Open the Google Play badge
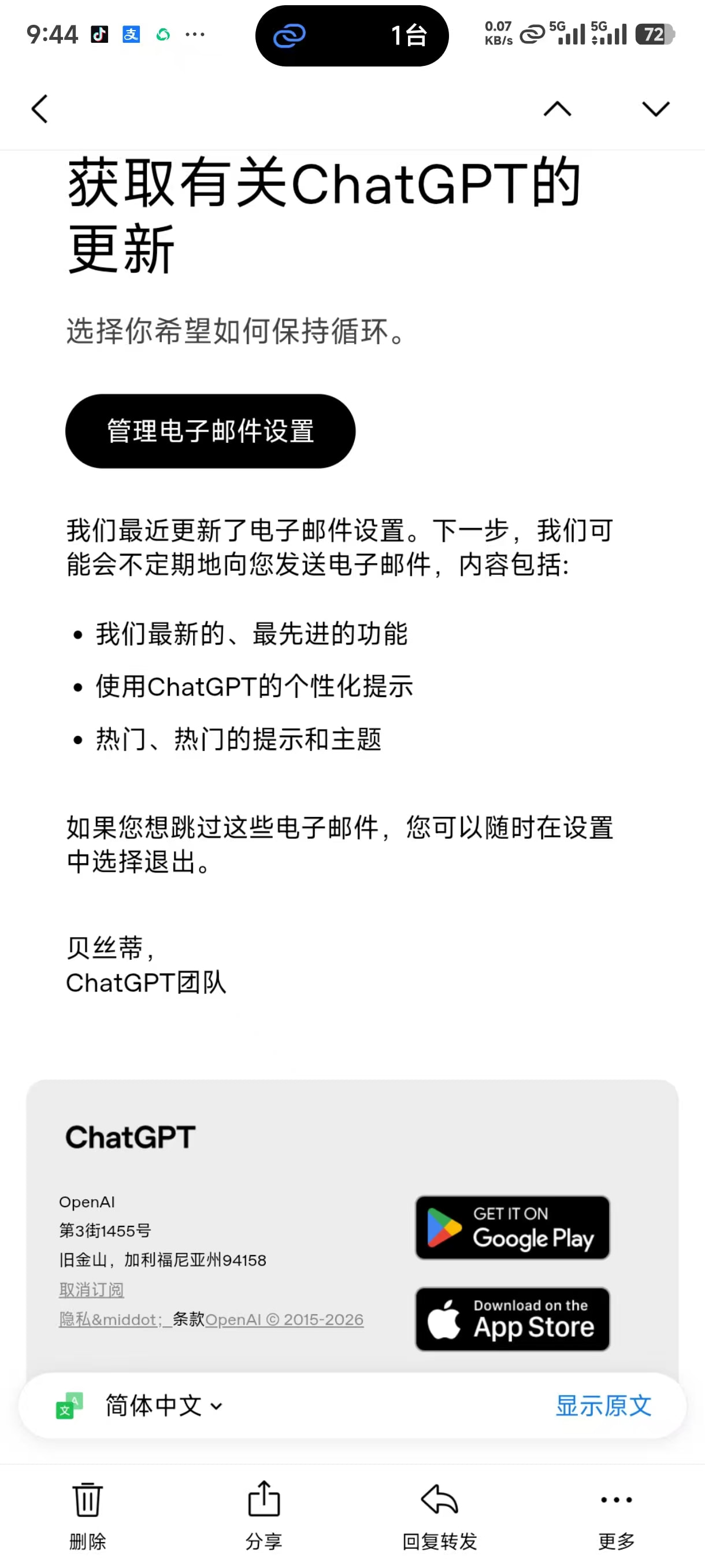 (512, 1227)
